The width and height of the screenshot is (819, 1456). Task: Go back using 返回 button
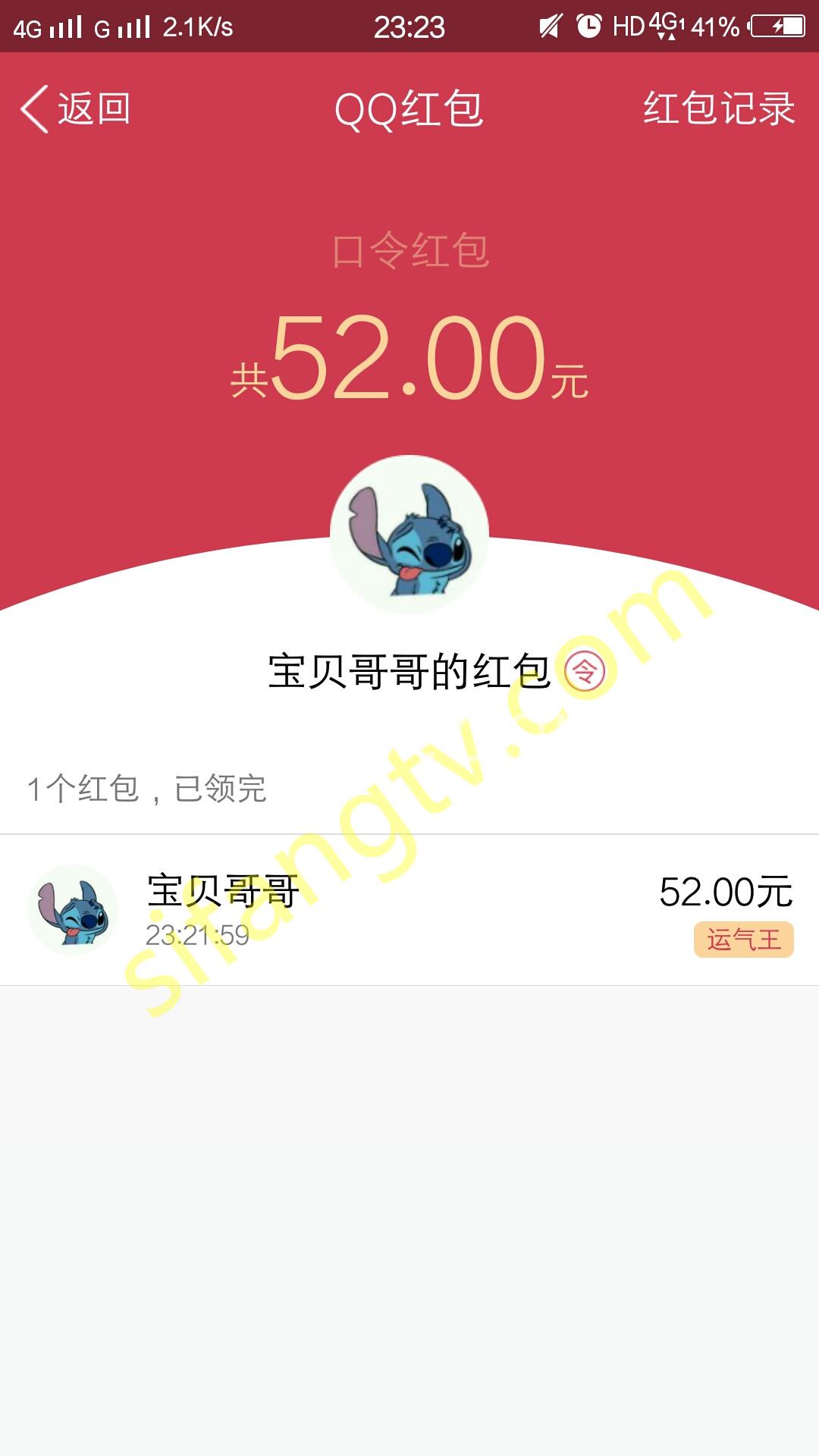point(76,108)
